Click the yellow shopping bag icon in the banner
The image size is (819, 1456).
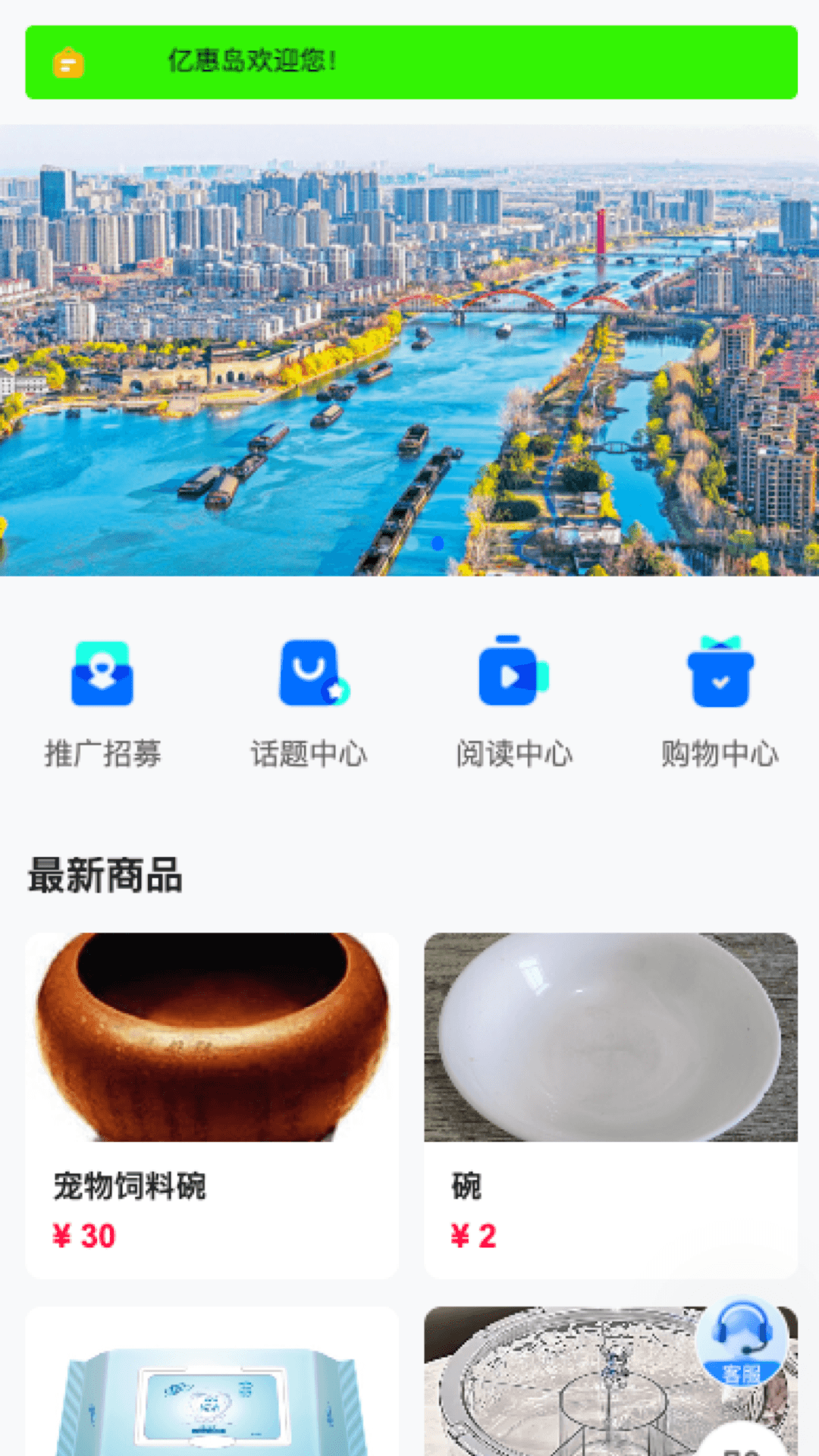click(67, 63)
